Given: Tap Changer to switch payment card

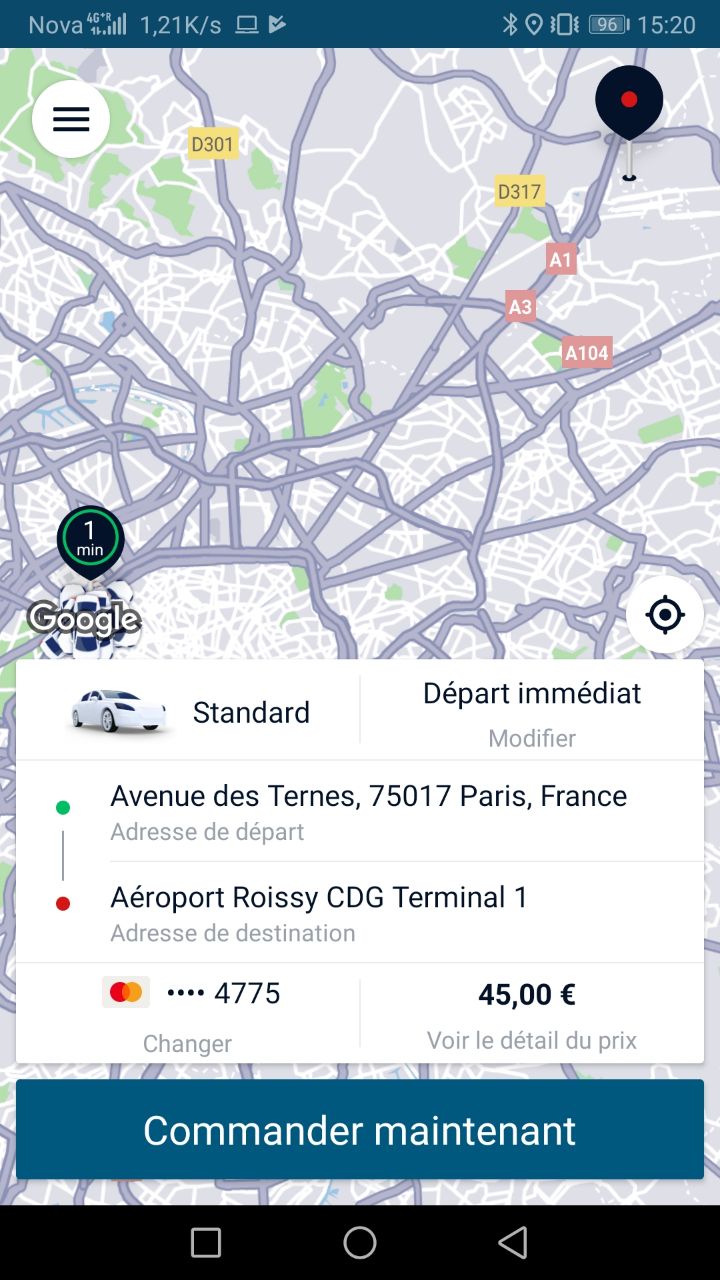Looking at the screenshot, I should (x=187, y=1043).
